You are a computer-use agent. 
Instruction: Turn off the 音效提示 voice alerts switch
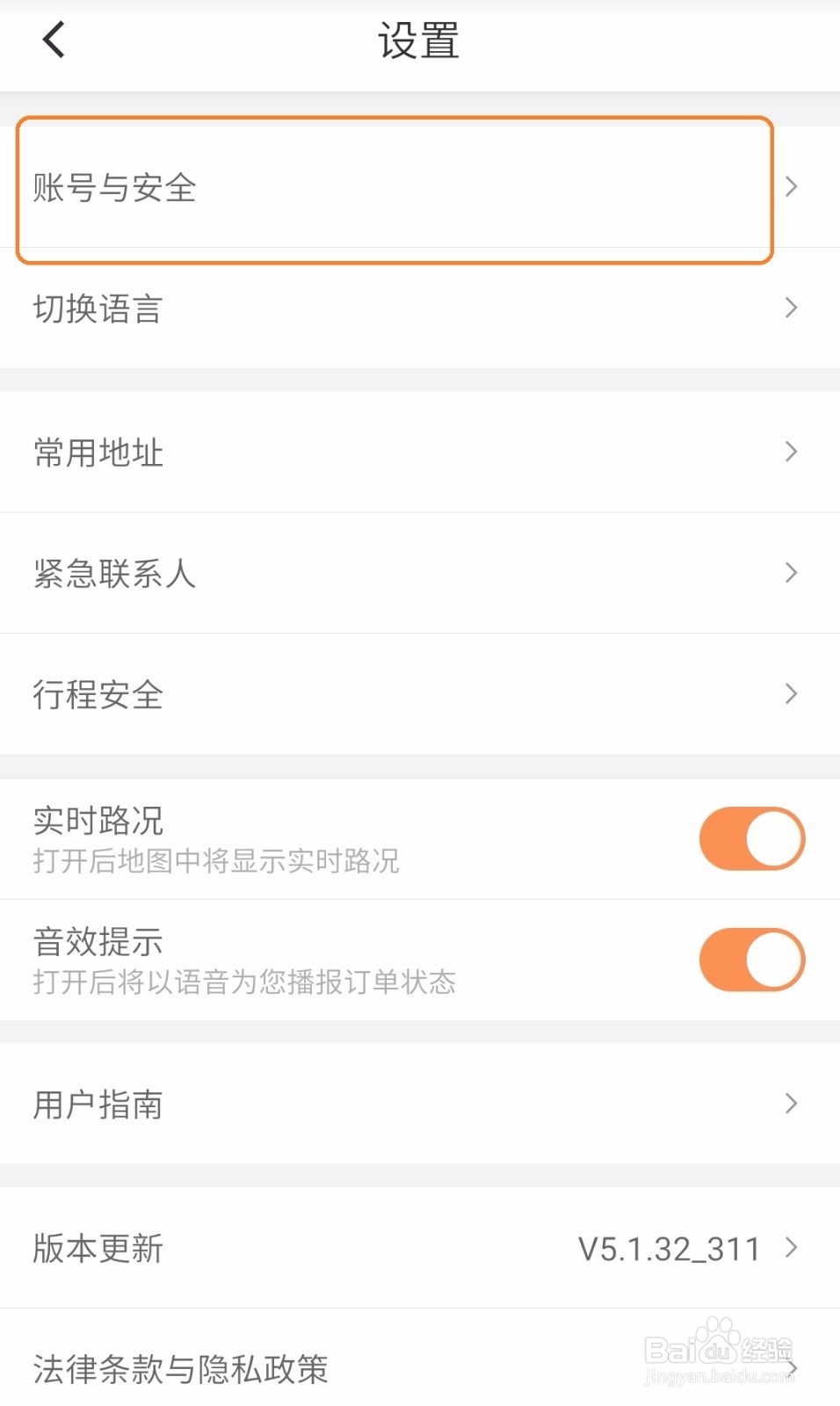tap(749, 960)
